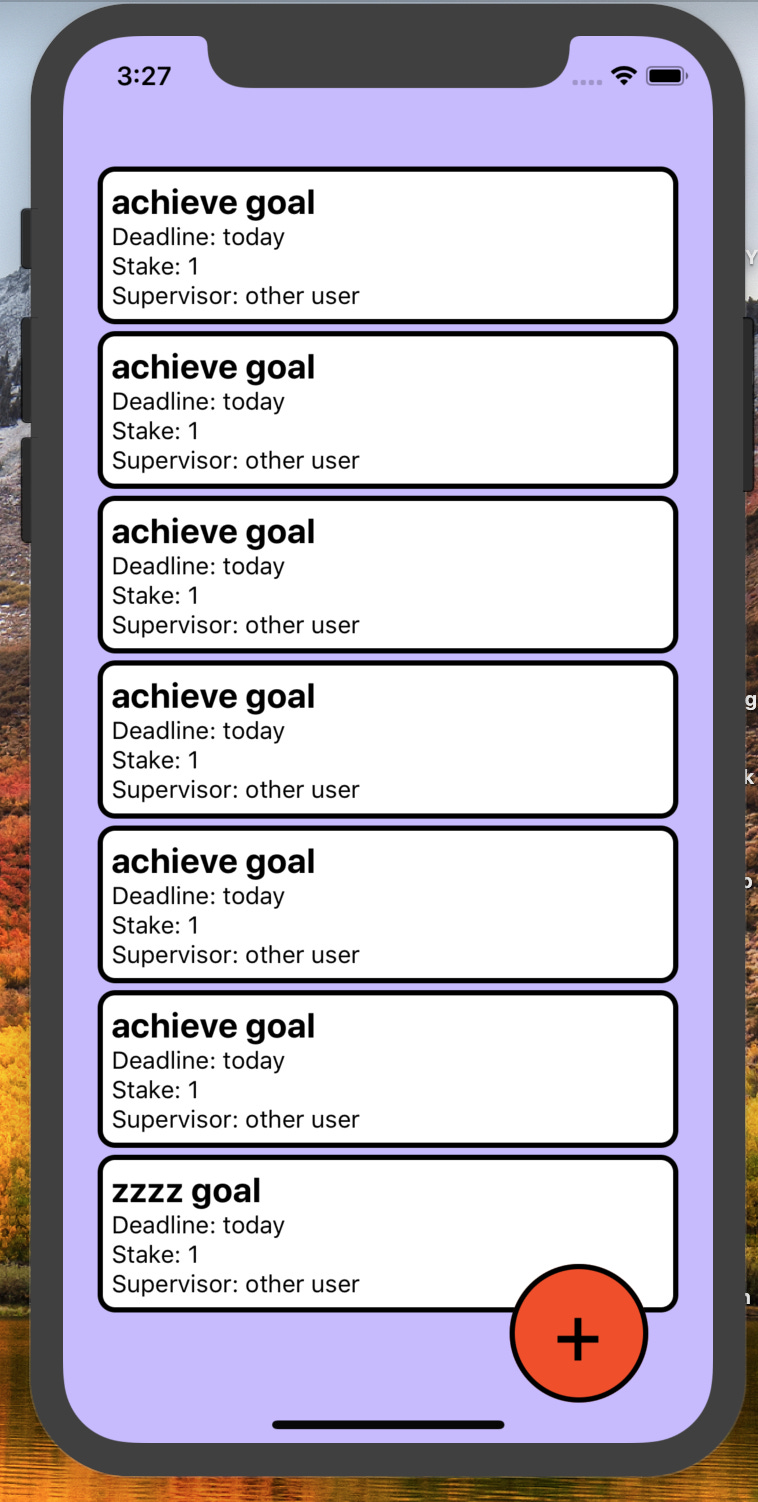Add a new goal with the plus button

(x=579, y=1334)
